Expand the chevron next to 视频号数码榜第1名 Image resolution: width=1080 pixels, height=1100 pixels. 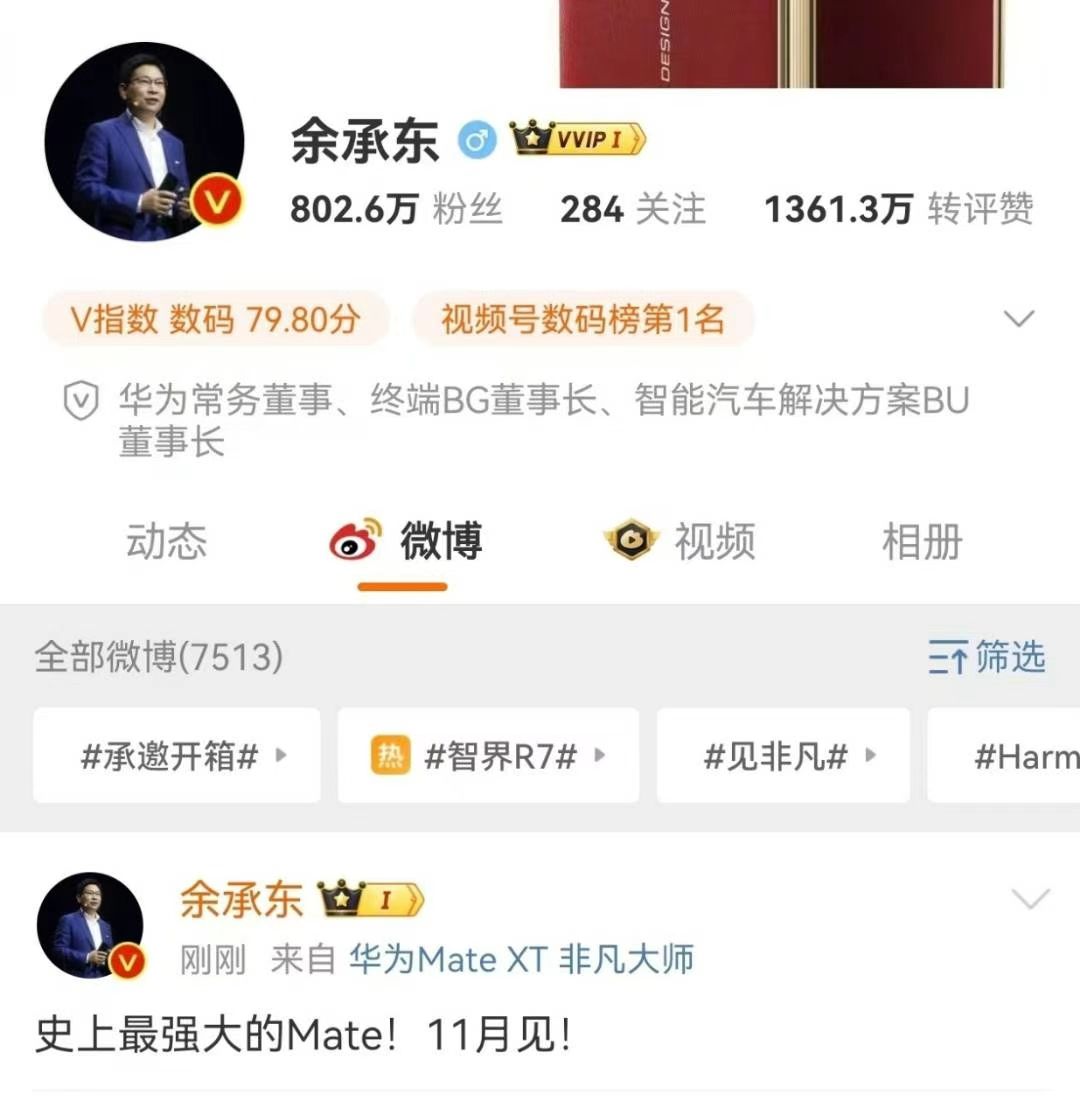(x=1018, y=318)
